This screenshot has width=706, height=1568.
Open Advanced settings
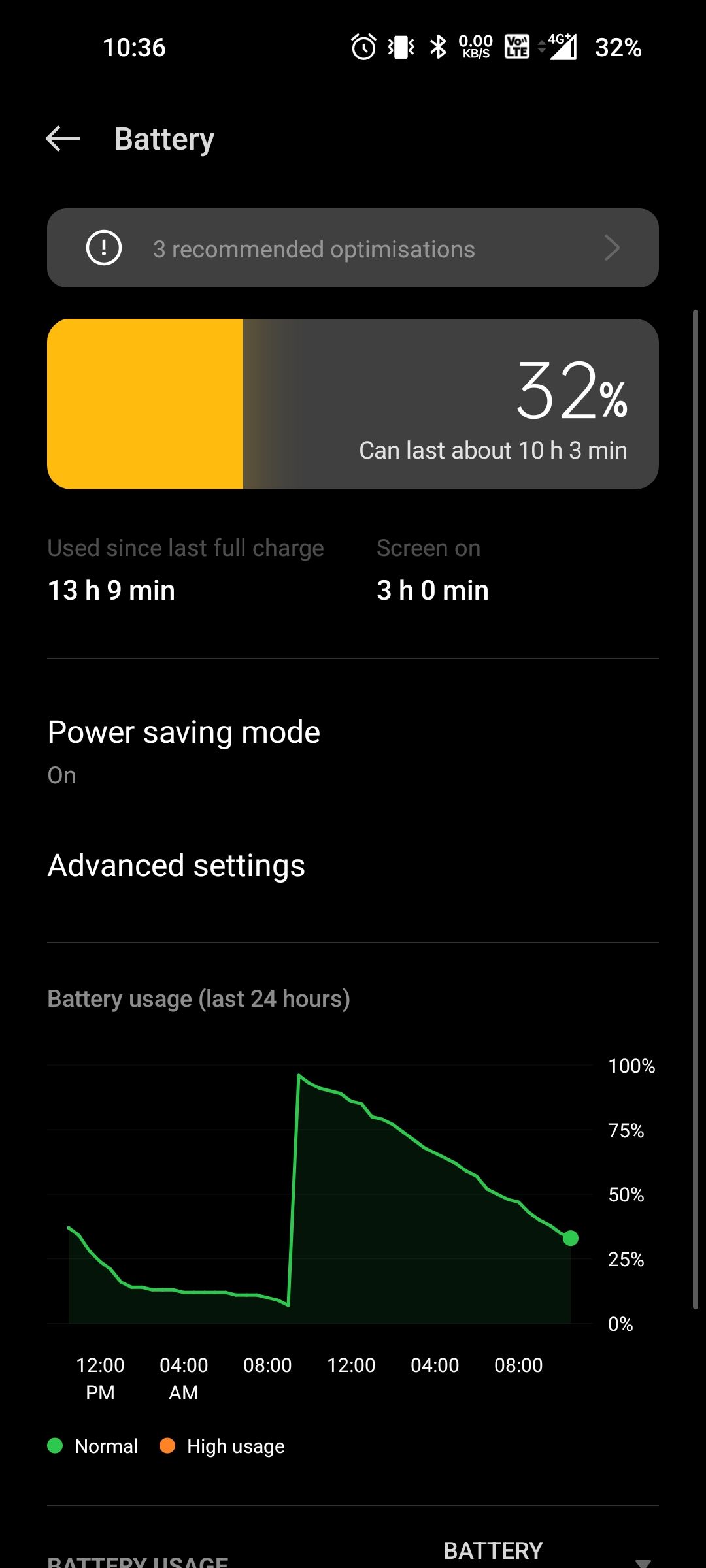point(175,865)
